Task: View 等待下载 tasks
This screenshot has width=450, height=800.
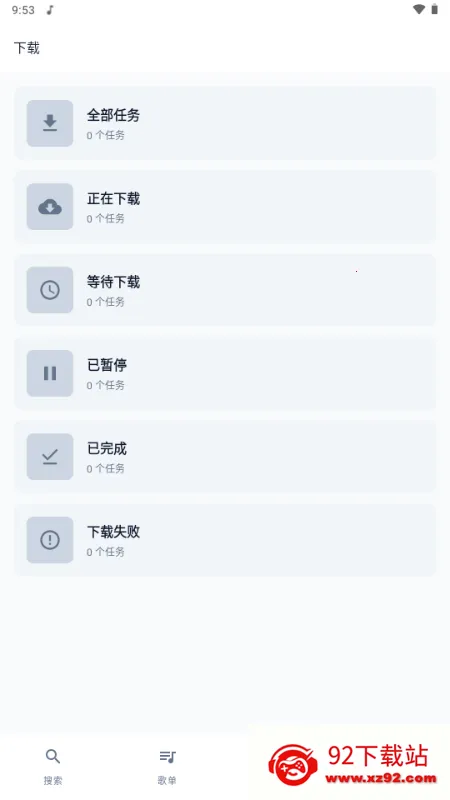Action: (225, 290)
